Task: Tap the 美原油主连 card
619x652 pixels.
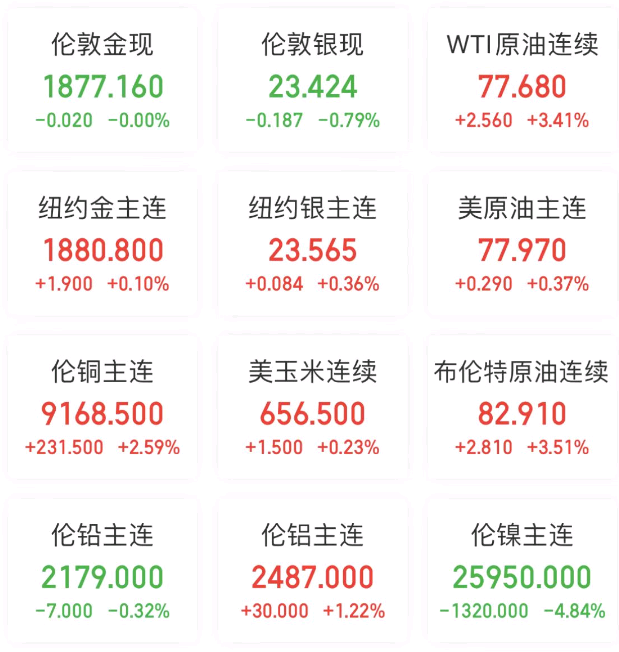Action: [521, 246]
